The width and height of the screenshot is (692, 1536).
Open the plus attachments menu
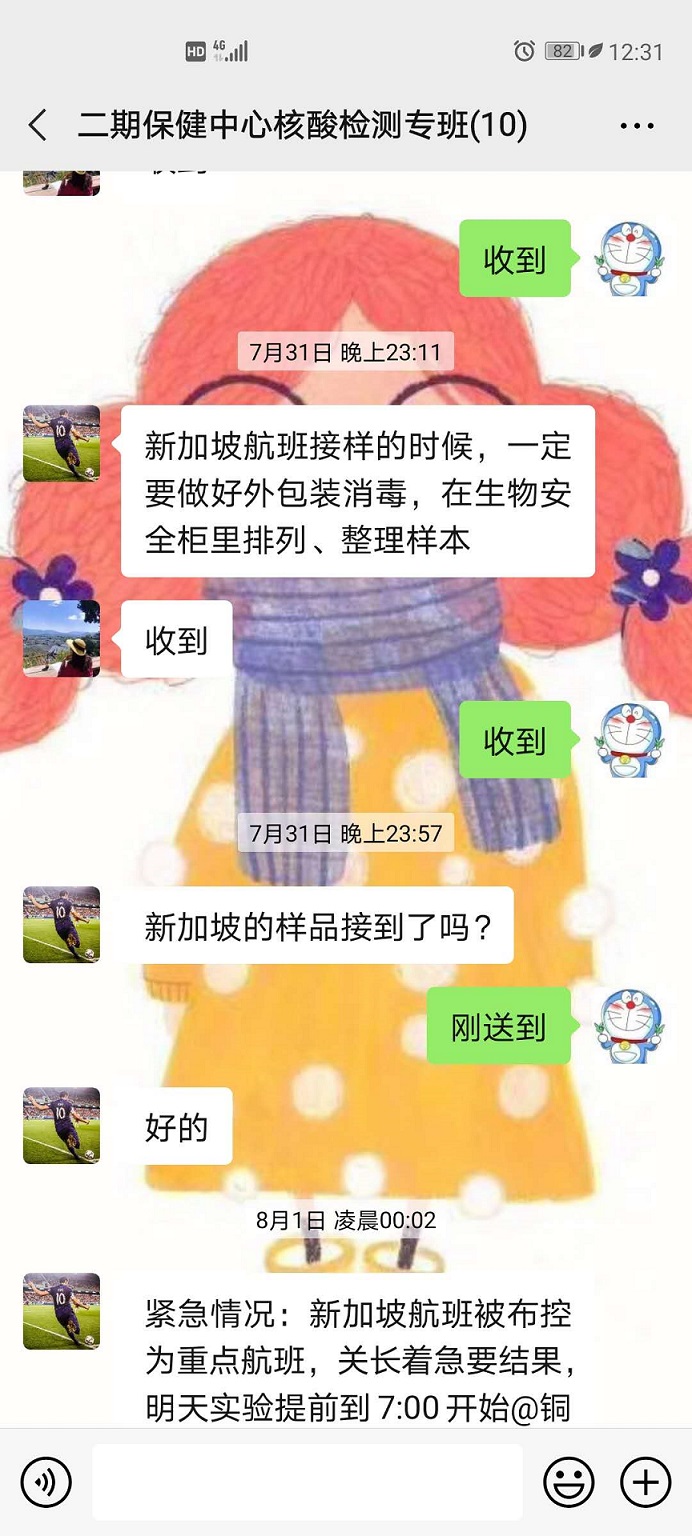(645, 1481)
